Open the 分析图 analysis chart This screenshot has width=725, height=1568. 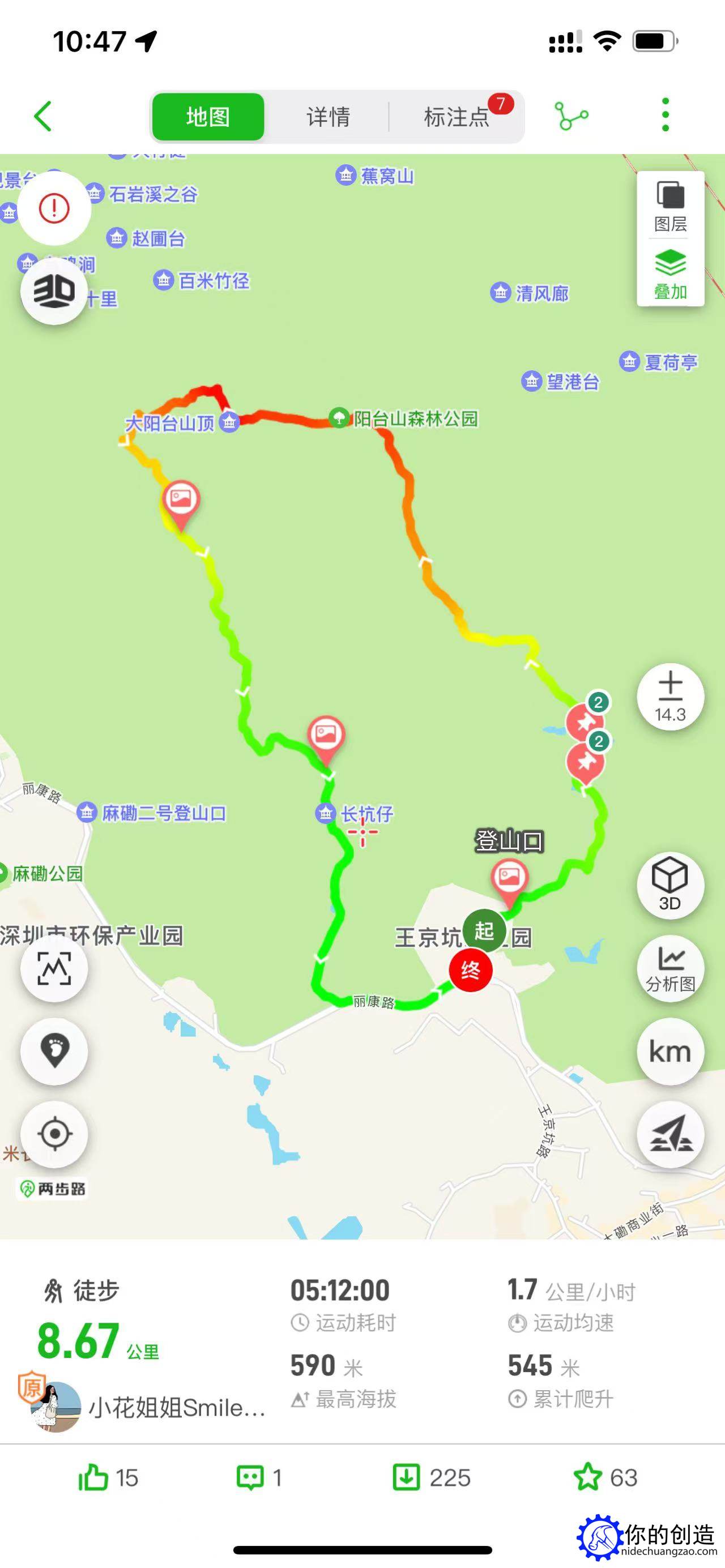pos(670,968)
